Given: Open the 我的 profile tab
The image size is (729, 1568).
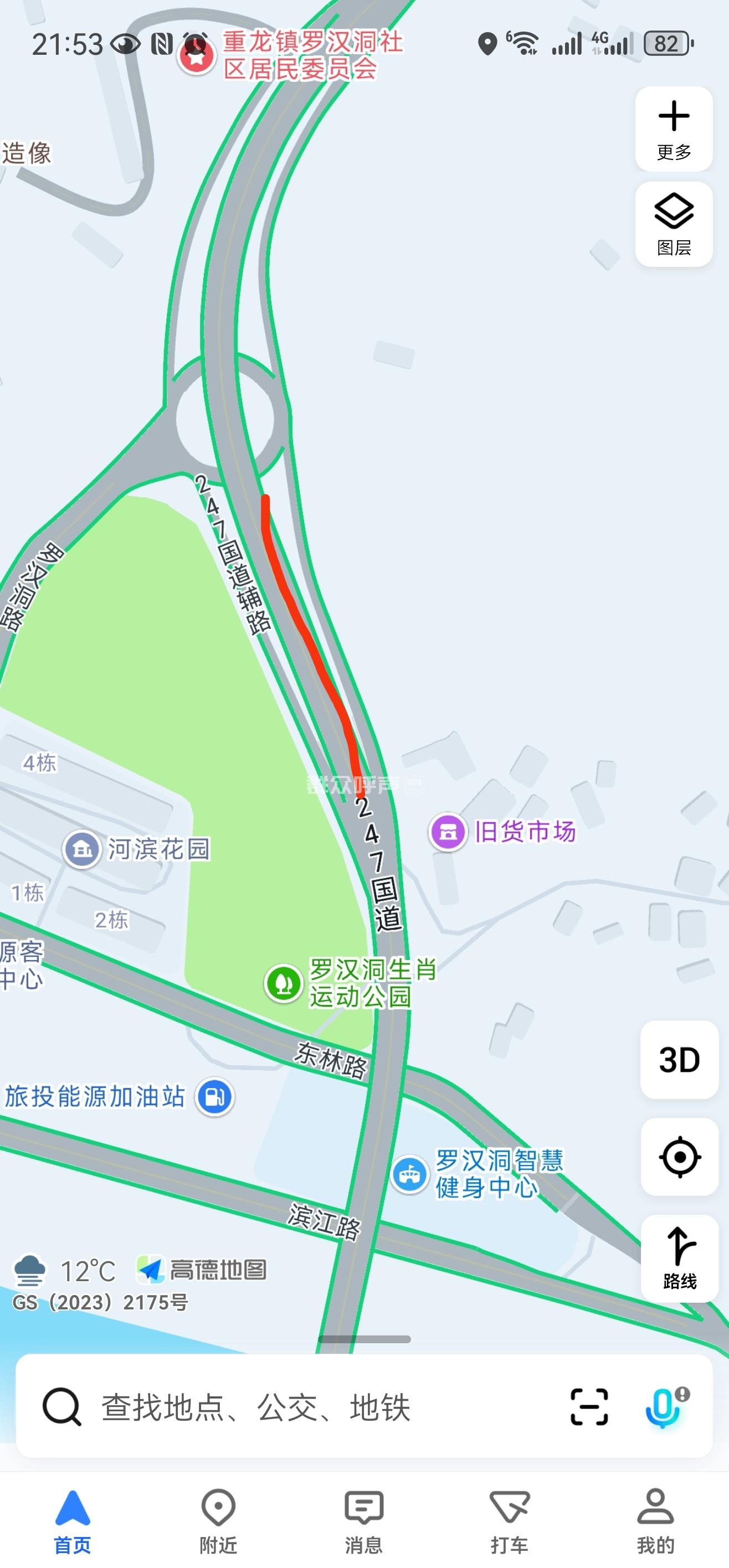Looking at the screenshot, I should 655,1520.
